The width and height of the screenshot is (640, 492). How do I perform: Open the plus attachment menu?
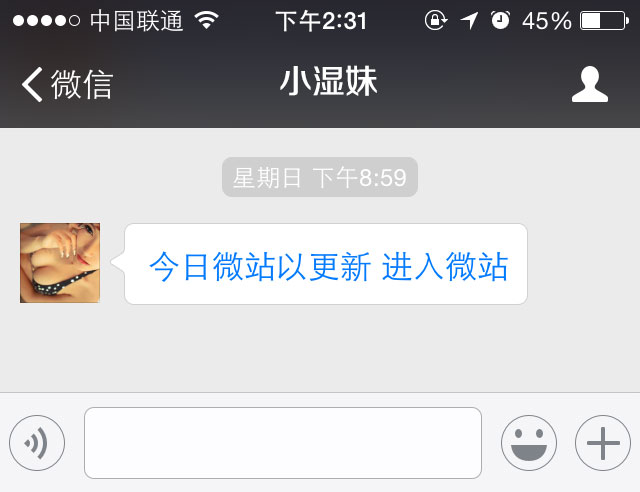602,442
